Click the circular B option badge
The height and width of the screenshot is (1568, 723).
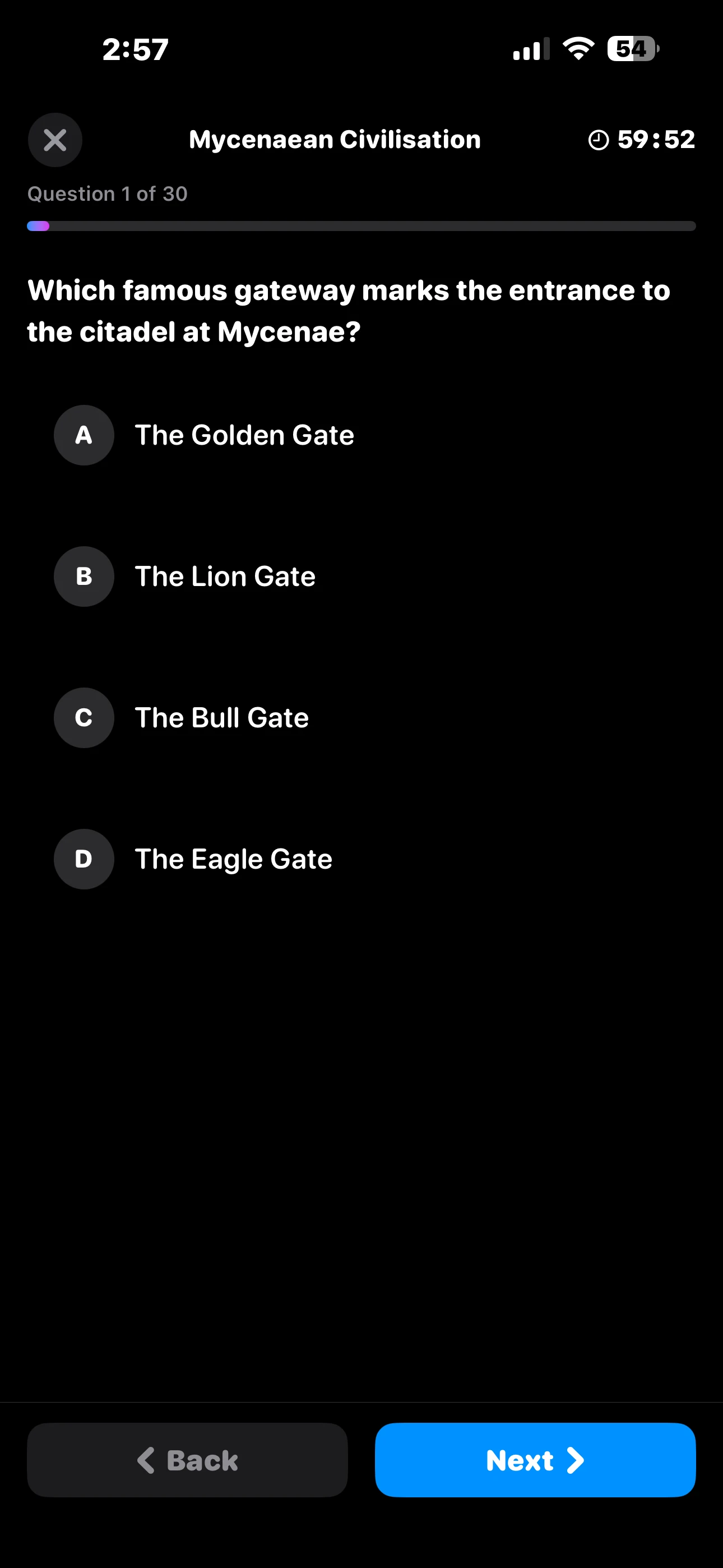click(x=84, y=577)
